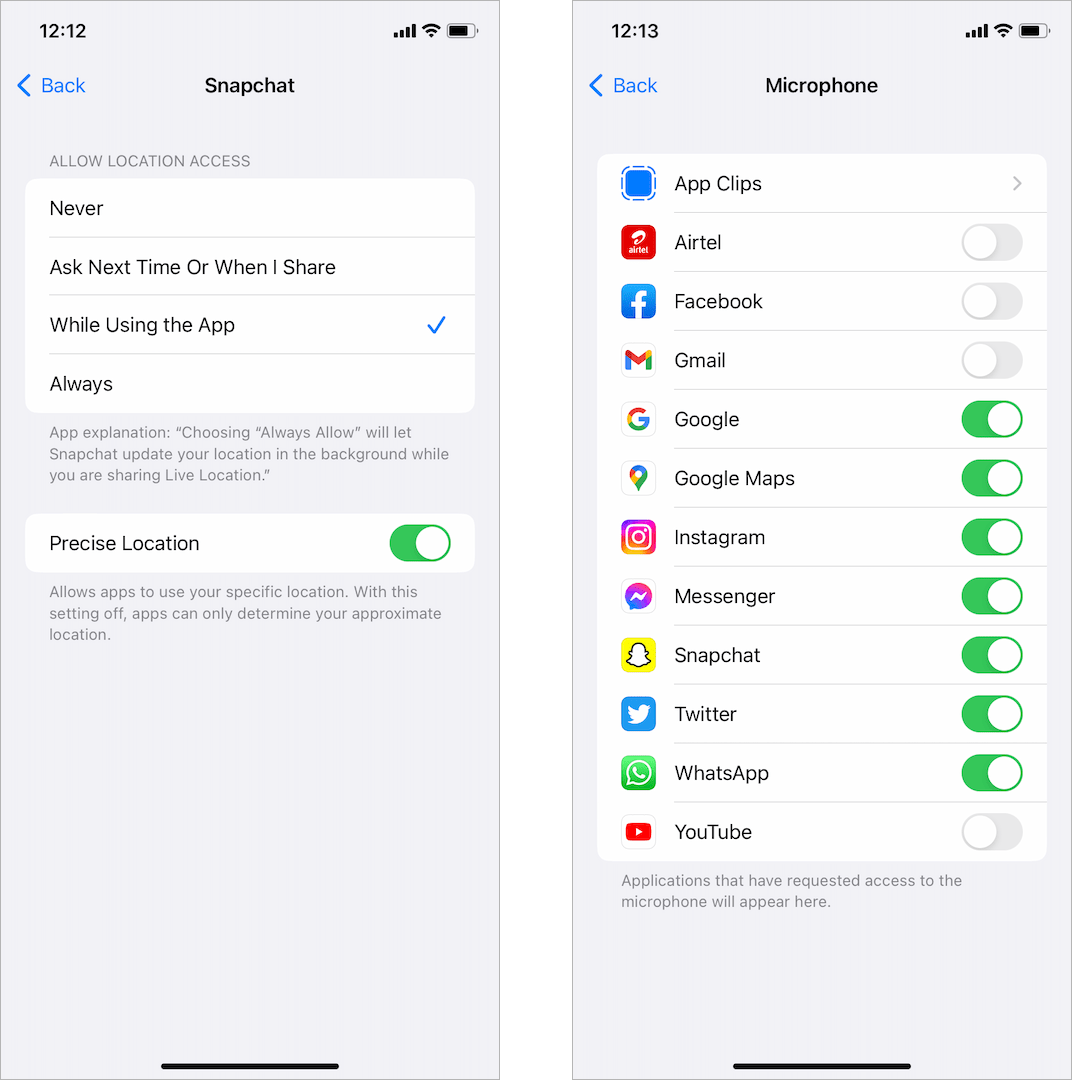Go back from the Microphone screen
This screenshot has width=1072, height=1080.
(624, 86)
